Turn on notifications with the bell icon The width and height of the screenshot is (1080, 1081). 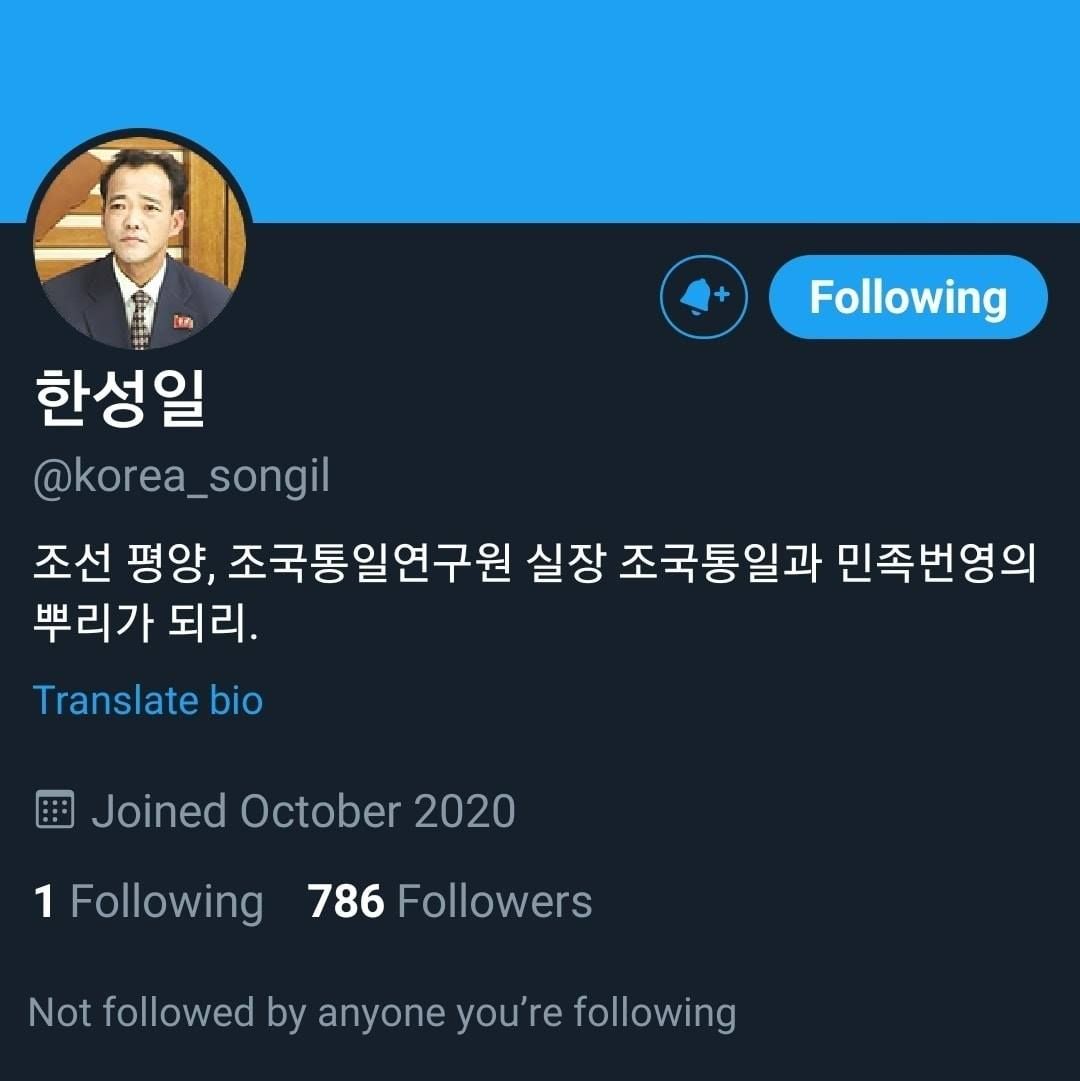click(703, 297)
